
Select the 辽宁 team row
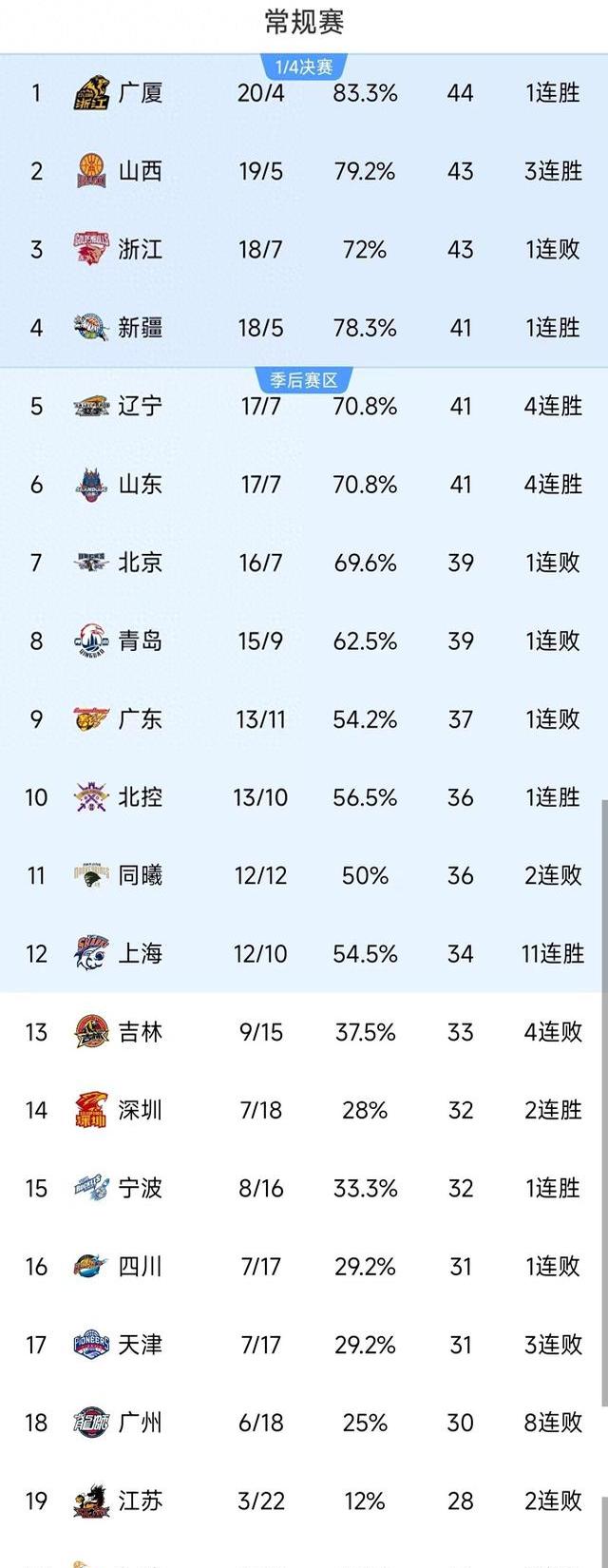pyautogui.click(x=140, y=407)
